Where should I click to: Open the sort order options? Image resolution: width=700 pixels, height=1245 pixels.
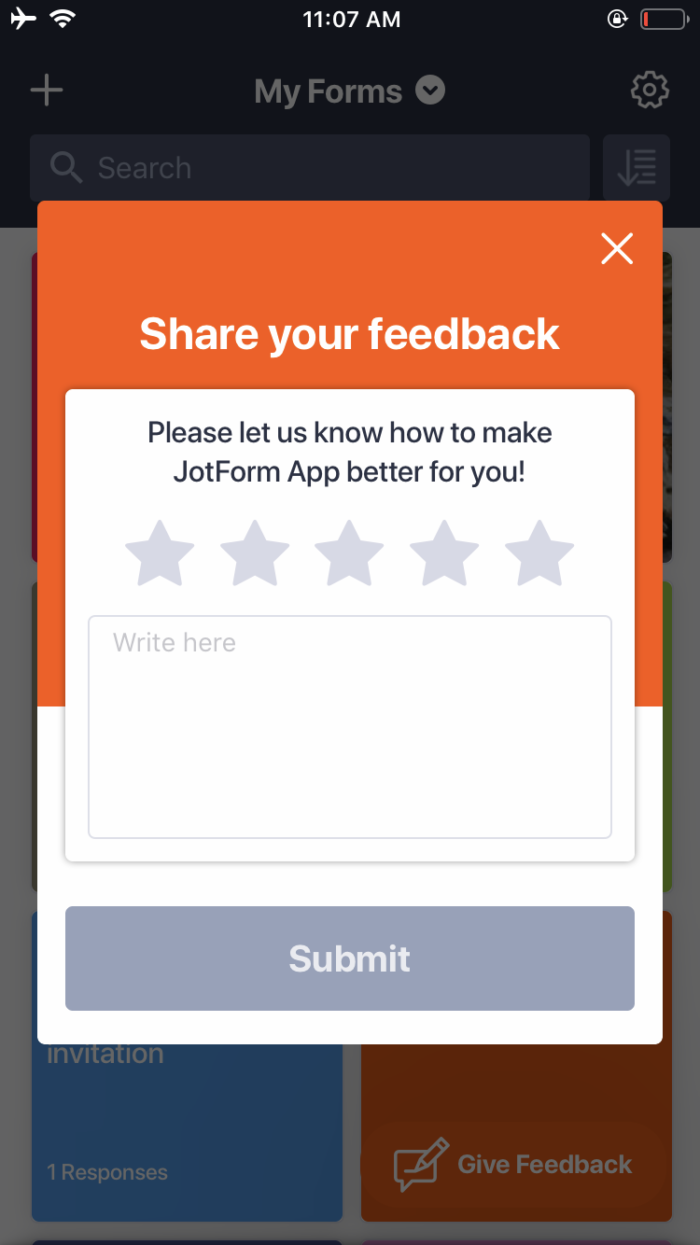tap(636, 168)
